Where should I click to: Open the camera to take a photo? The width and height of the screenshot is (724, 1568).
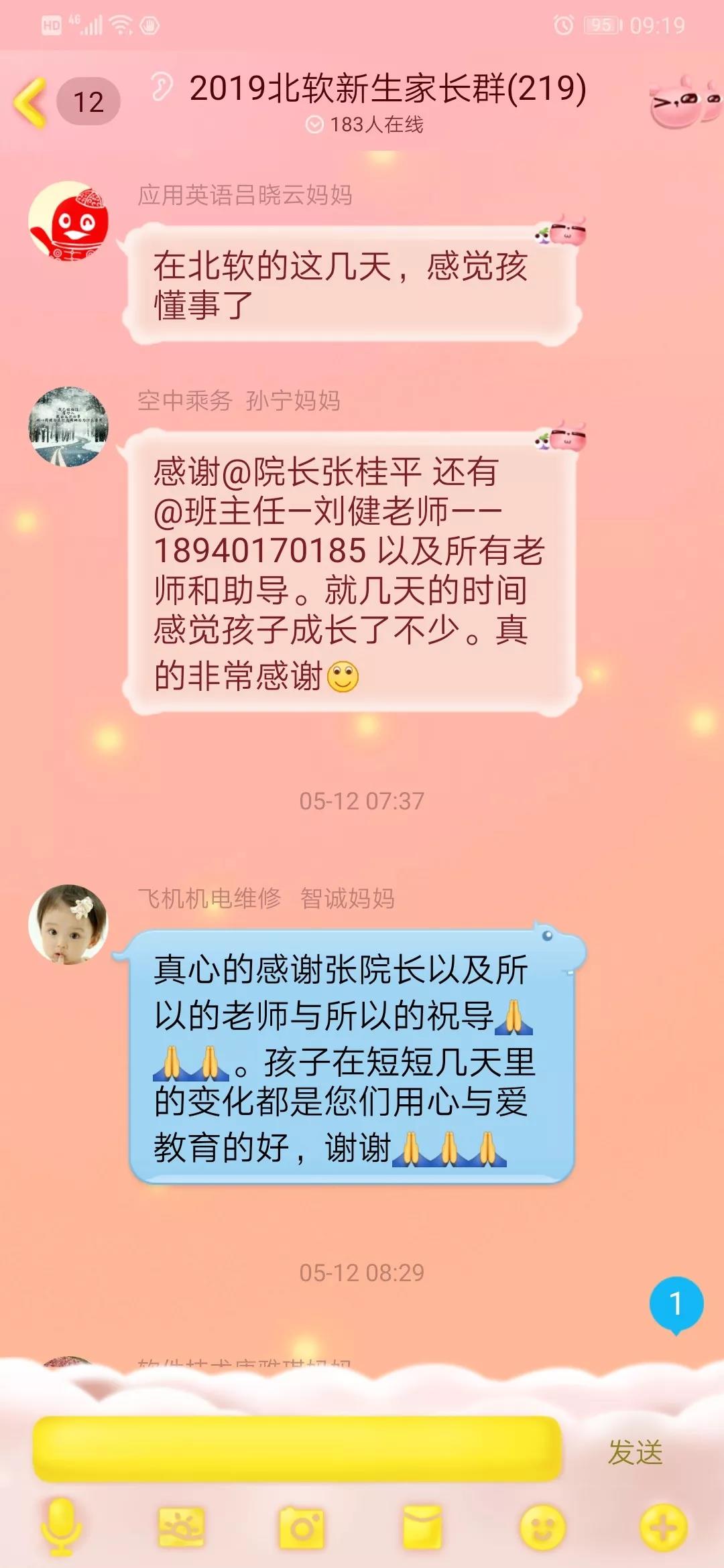pos(302,1528)
